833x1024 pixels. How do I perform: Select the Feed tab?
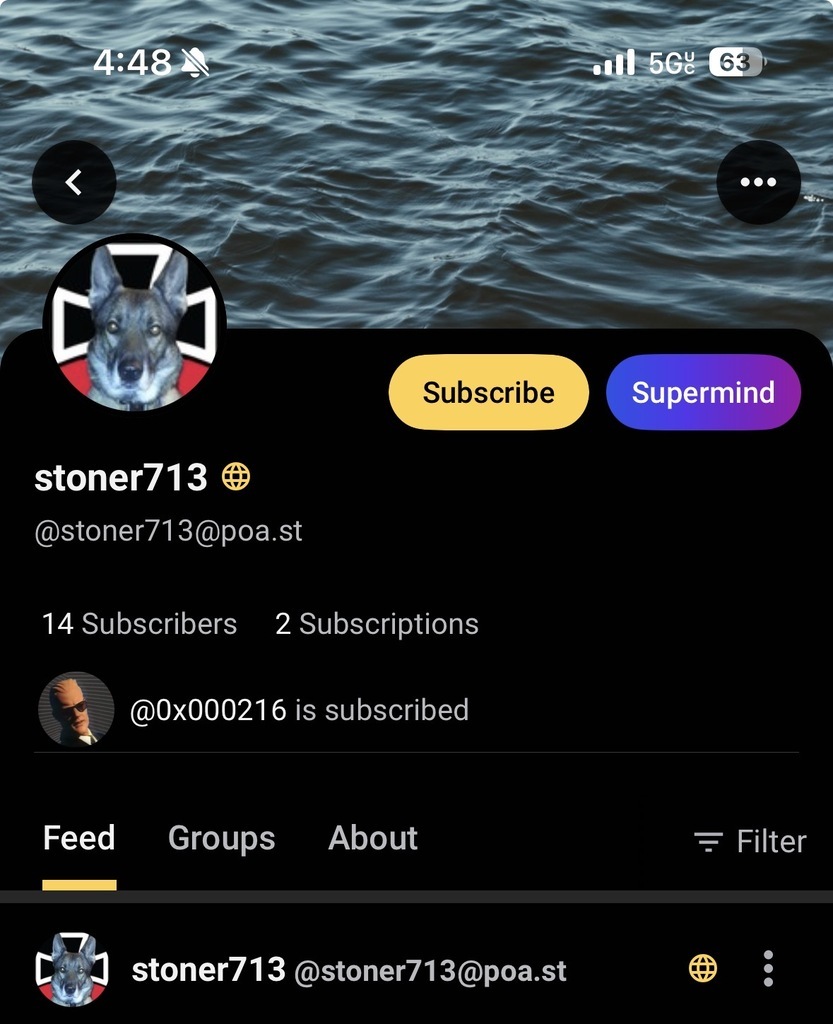[79, 838]
